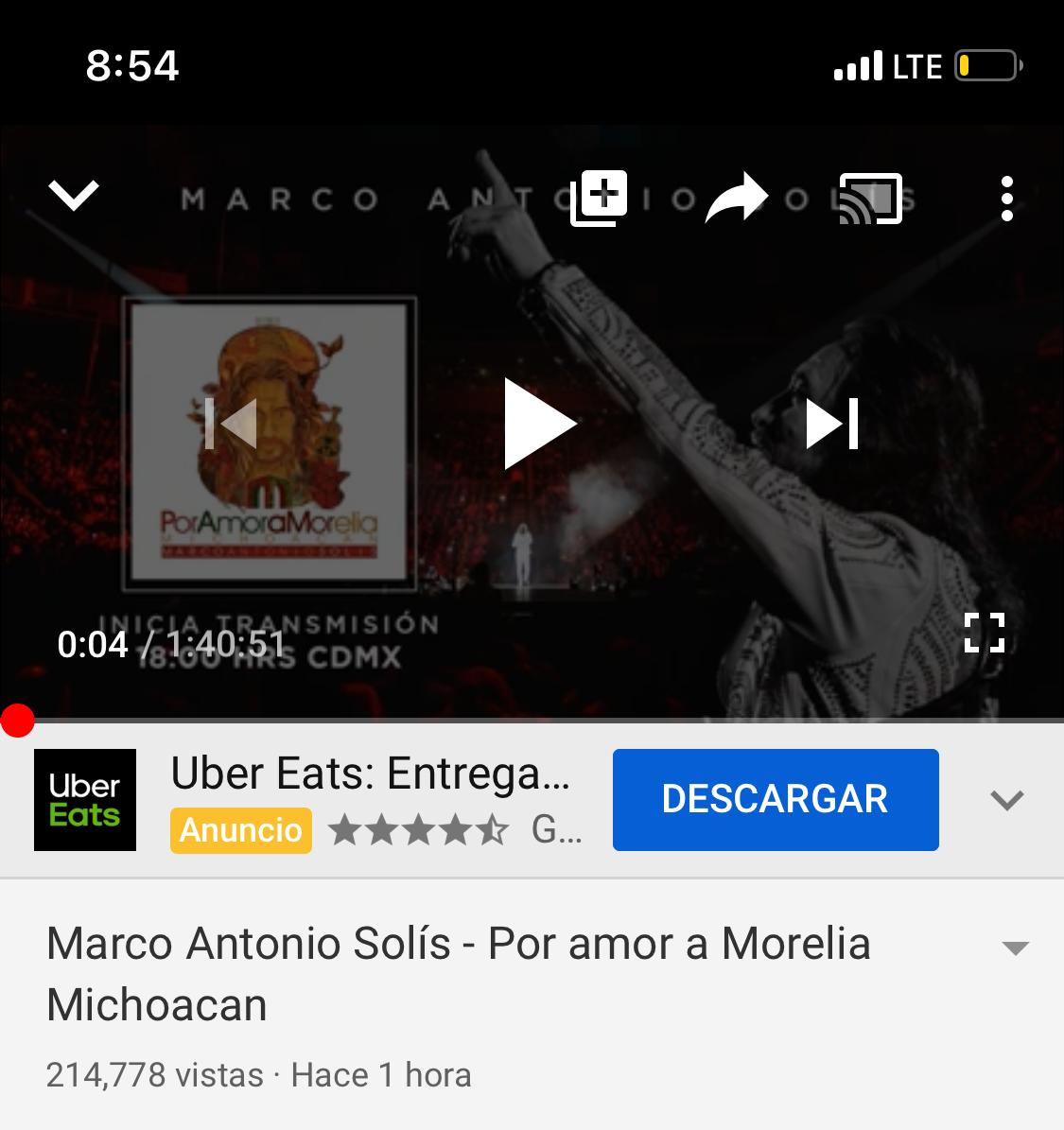The height and width of the screenshot is (1130, 1064).
Task: Expand the Uber Eats ad details
Action: 1007,801
